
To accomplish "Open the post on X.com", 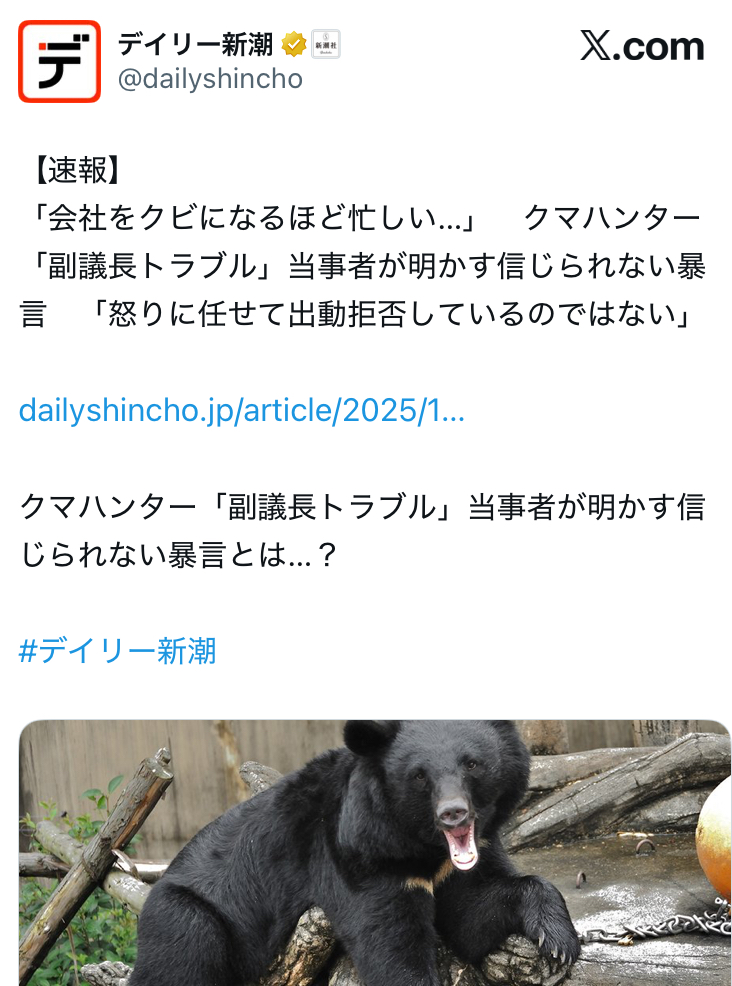I will [x=642, y=47].
